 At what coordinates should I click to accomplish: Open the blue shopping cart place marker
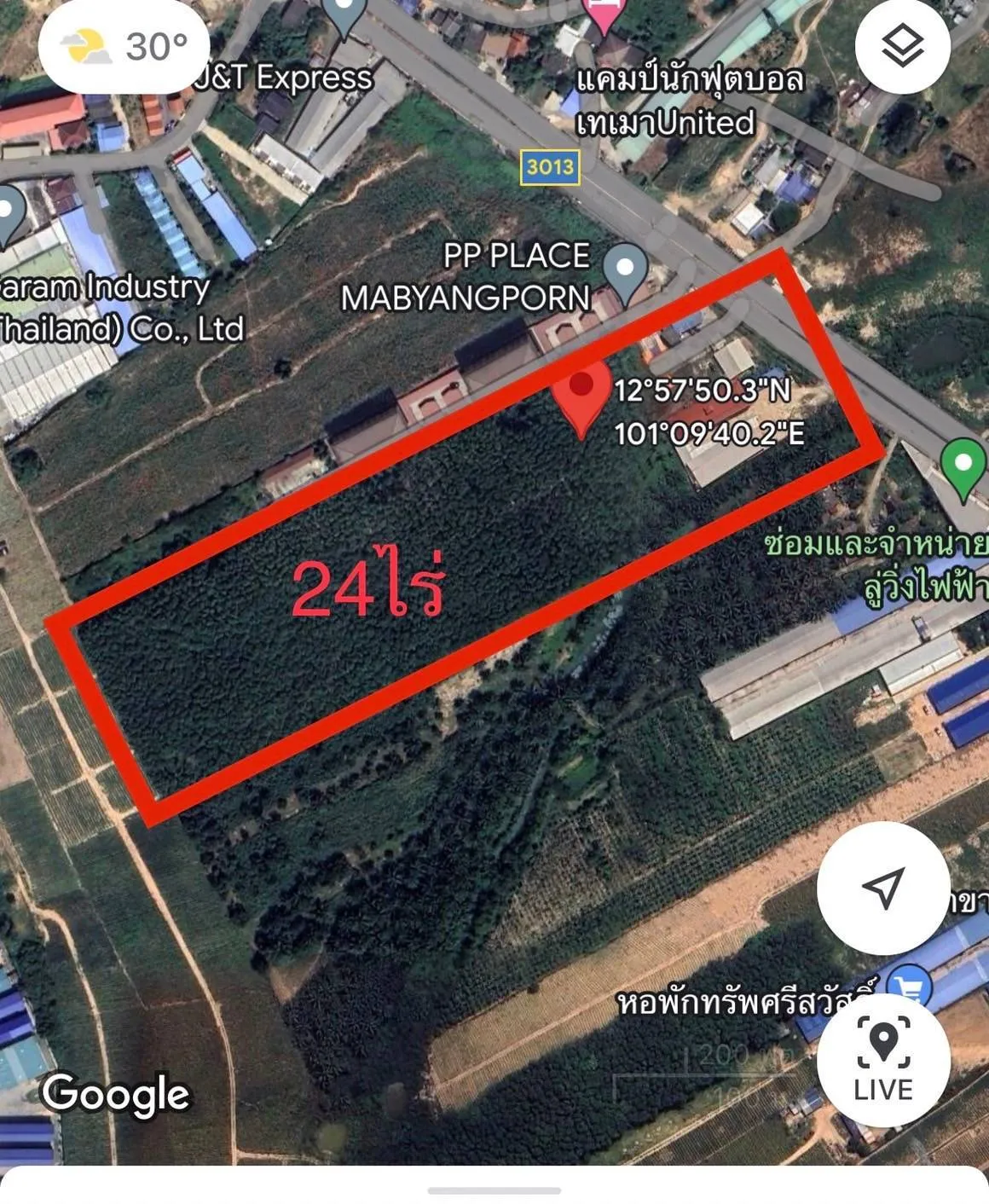[x=911, y=986]
